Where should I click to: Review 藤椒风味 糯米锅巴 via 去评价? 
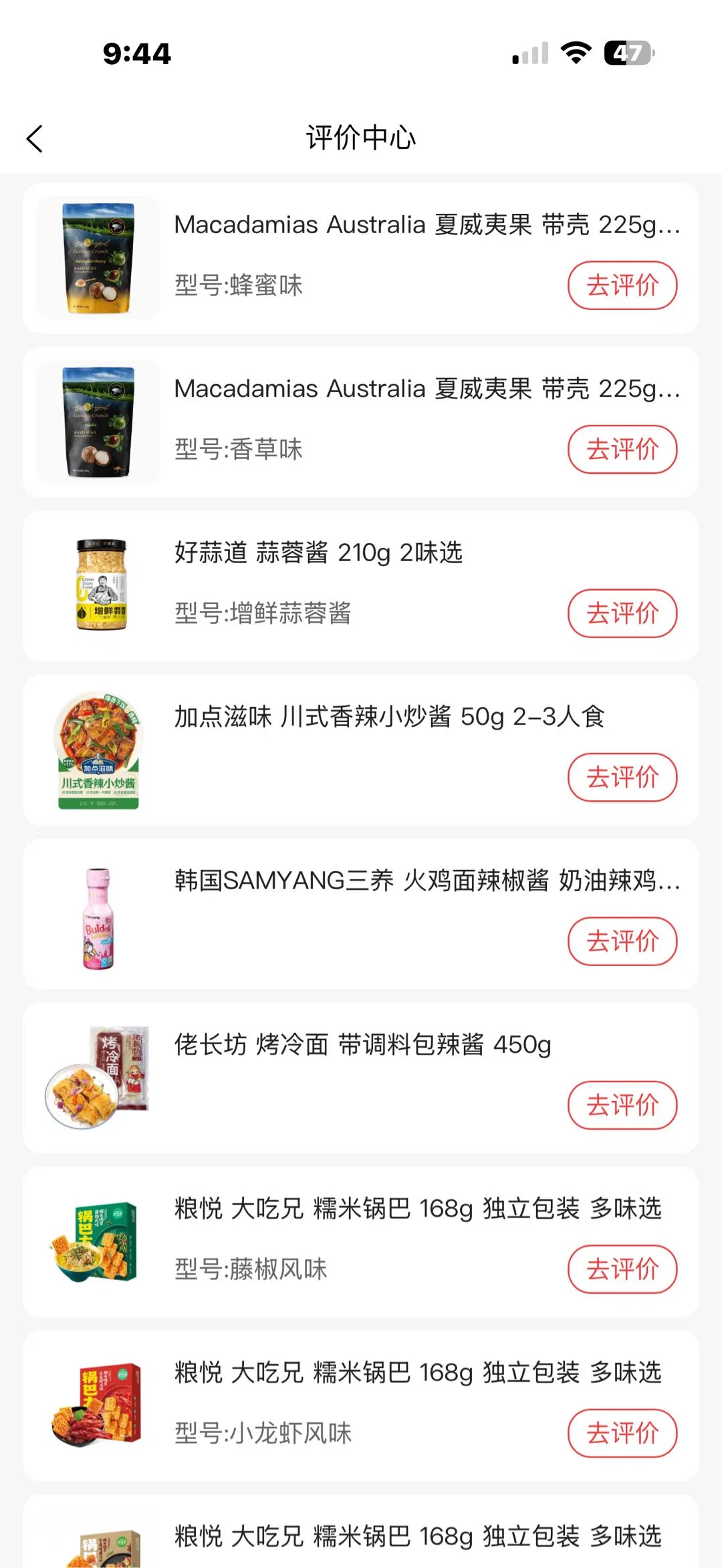pos(622,1269)
